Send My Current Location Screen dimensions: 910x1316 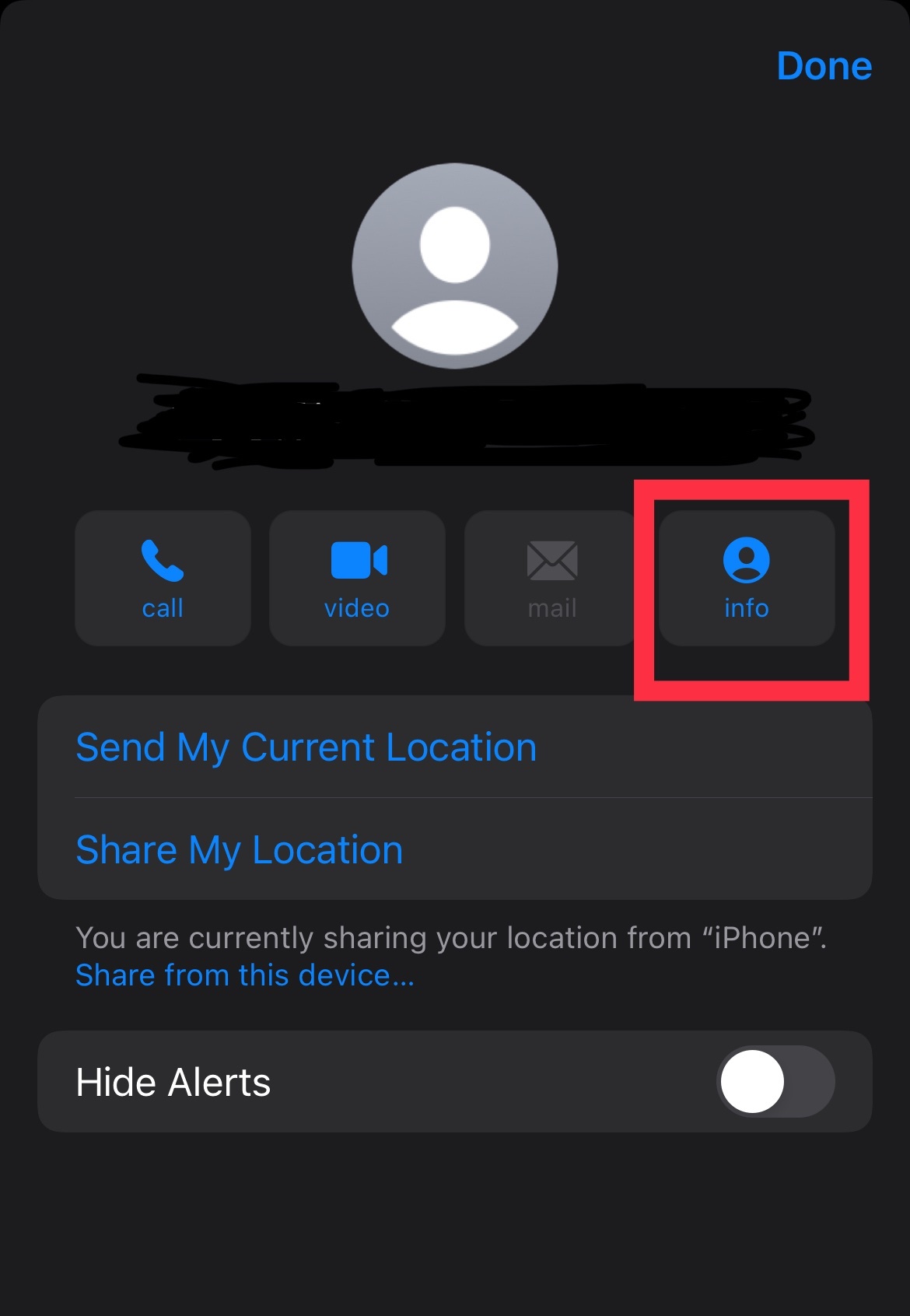click(306, 747)
